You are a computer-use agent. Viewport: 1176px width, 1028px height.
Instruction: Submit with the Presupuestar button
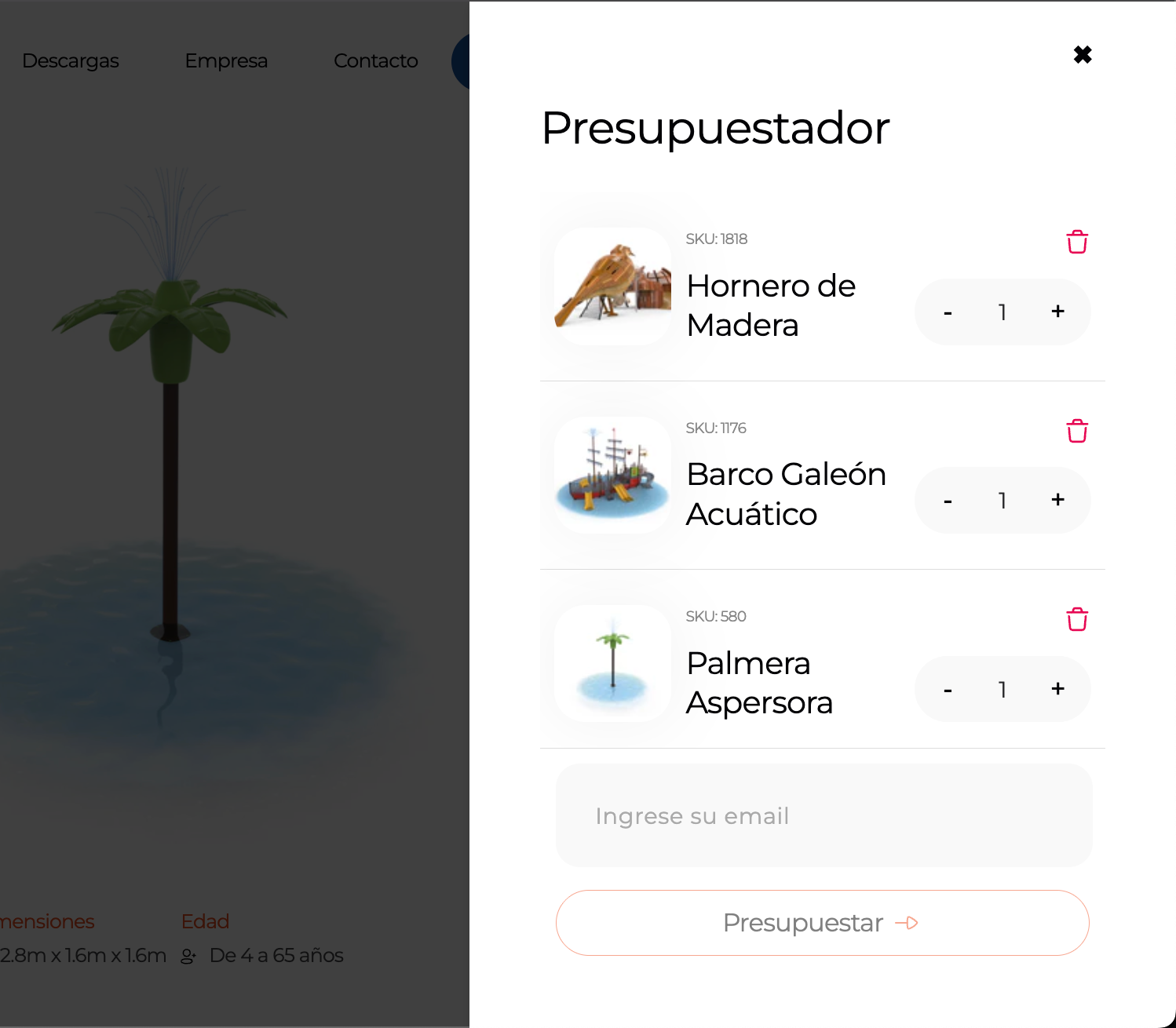(822, 923)
